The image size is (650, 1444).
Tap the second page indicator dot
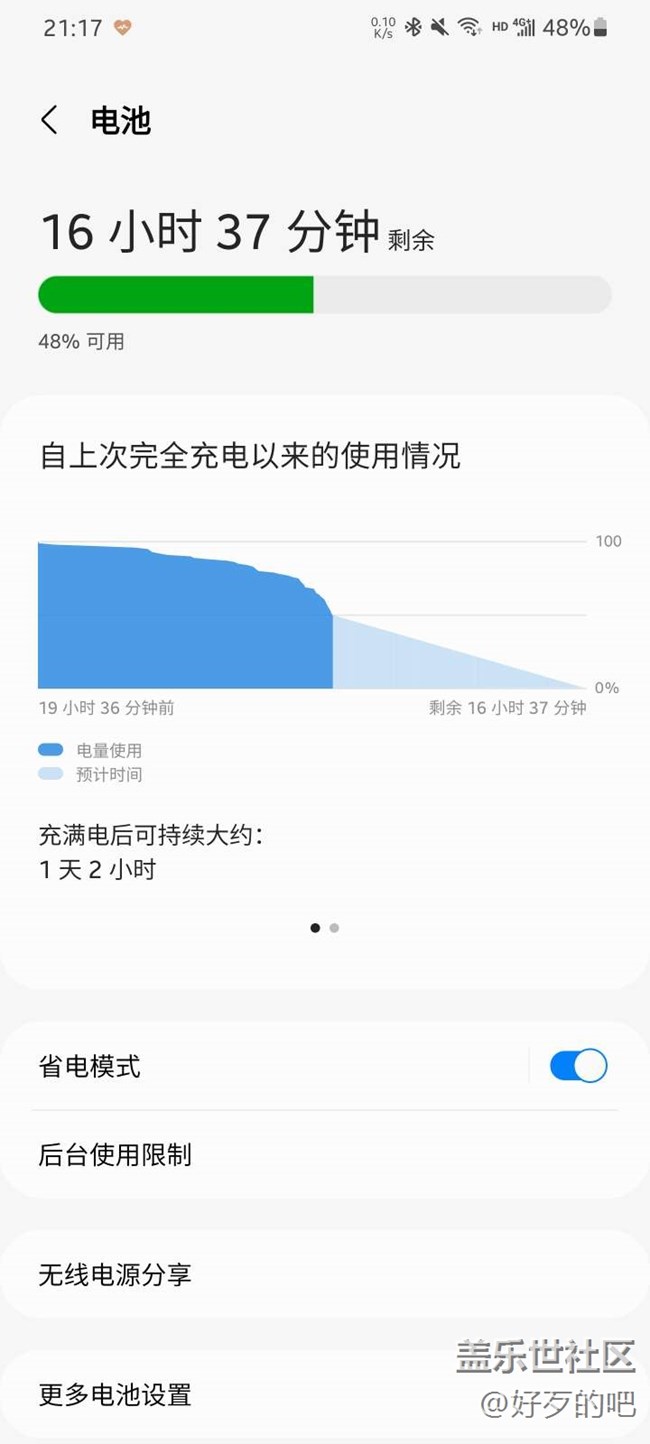tap(334, 928)
